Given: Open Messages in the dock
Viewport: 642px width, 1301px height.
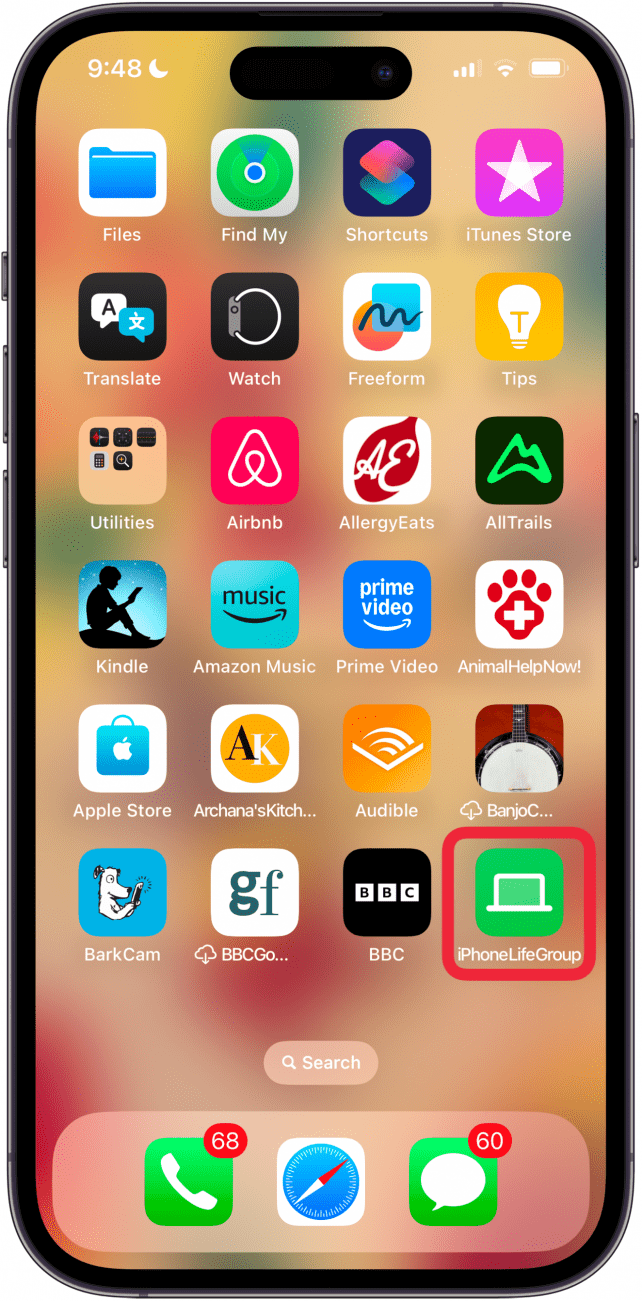Looking at the screenshot, I should (453, 1182).
